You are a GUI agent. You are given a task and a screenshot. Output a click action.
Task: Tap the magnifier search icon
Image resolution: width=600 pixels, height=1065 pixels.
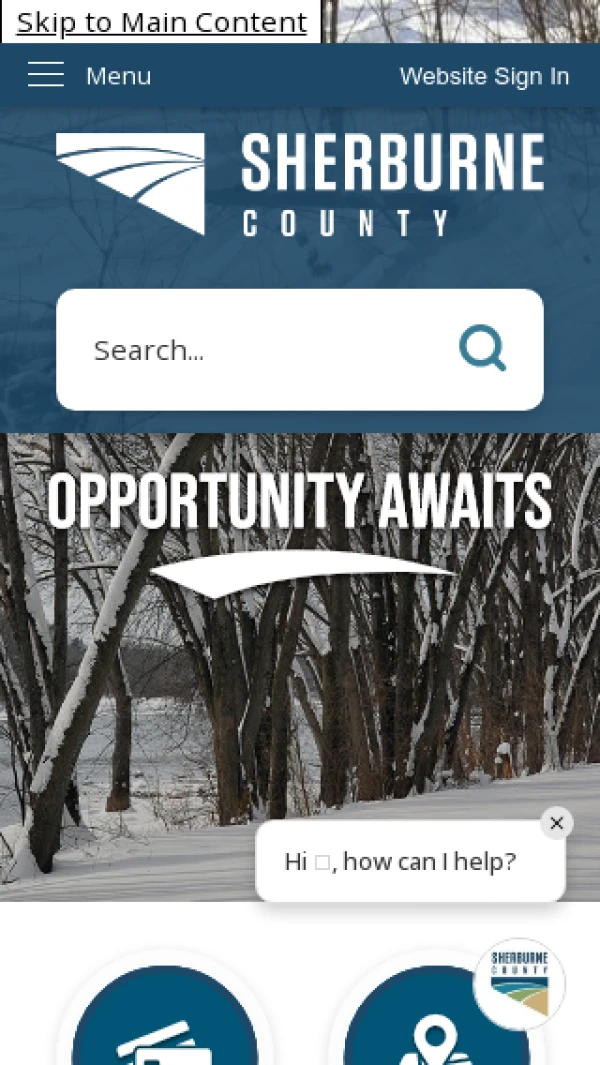[483, 349]
